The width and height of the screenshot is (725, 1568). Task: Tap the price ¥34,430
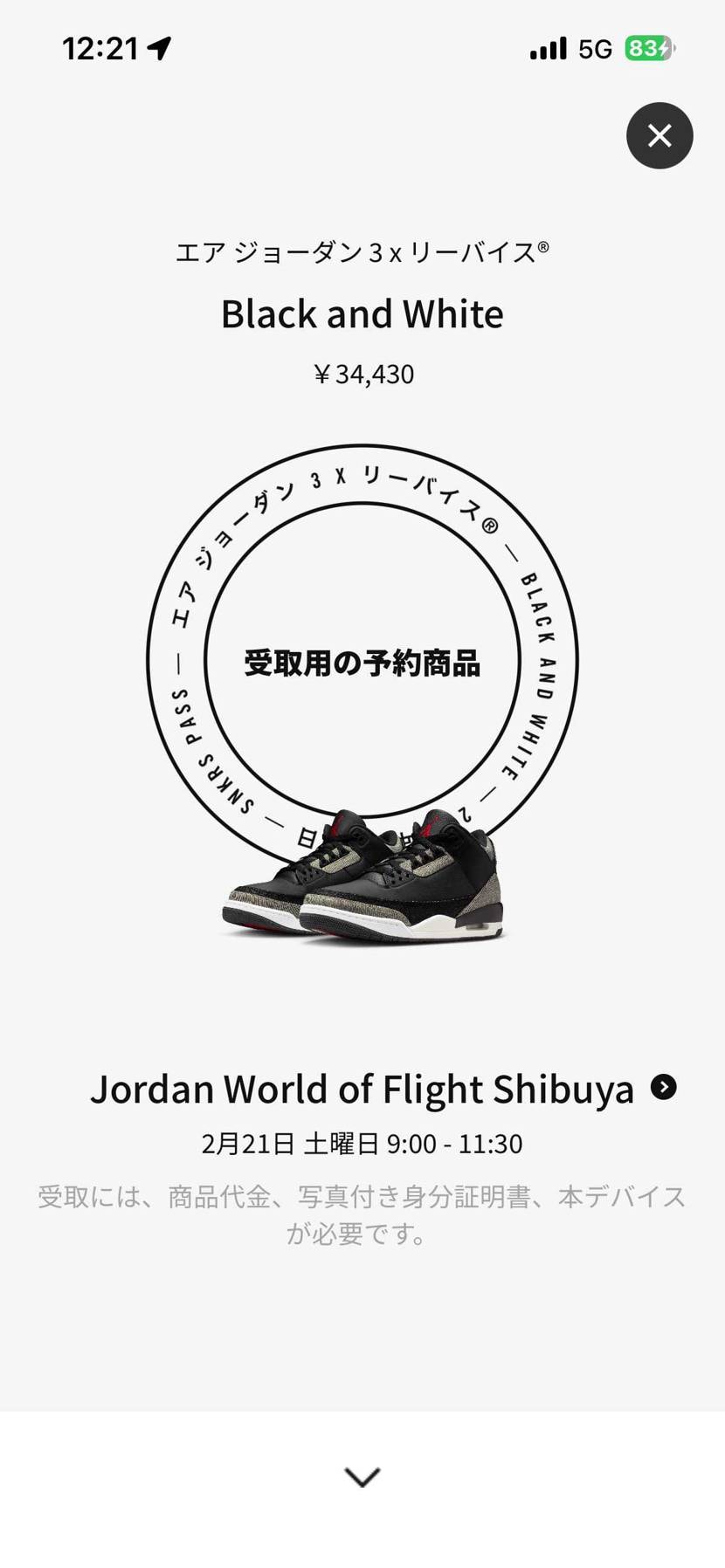coord(362,374)
